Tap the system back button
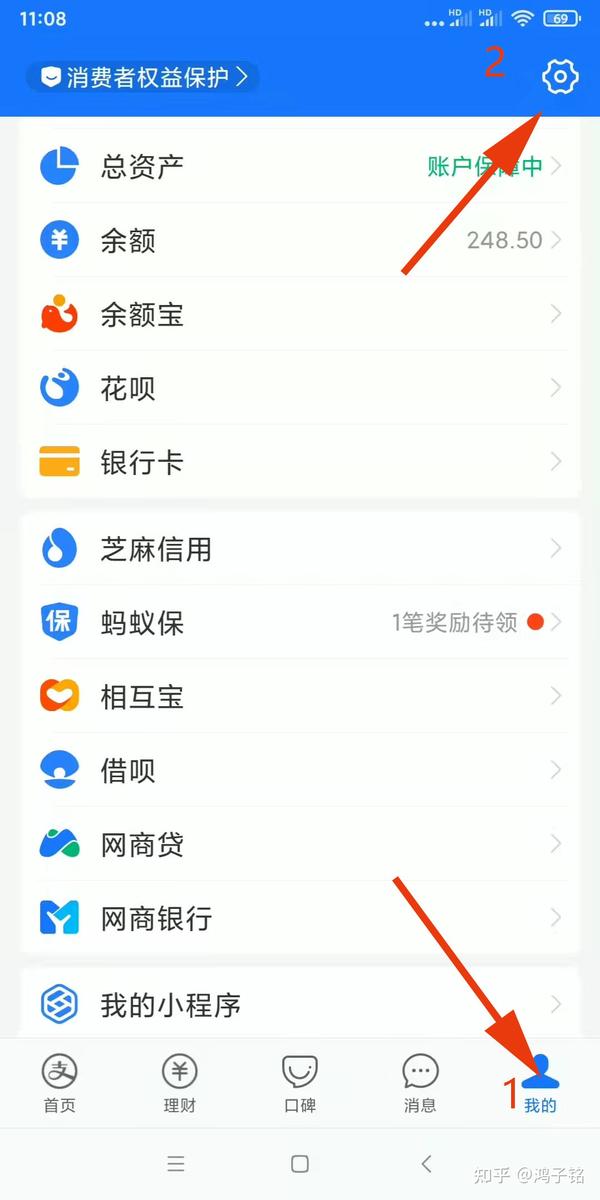Image resolution: width=600 pixels, height=1200 pixels. tap(426, 1163)
